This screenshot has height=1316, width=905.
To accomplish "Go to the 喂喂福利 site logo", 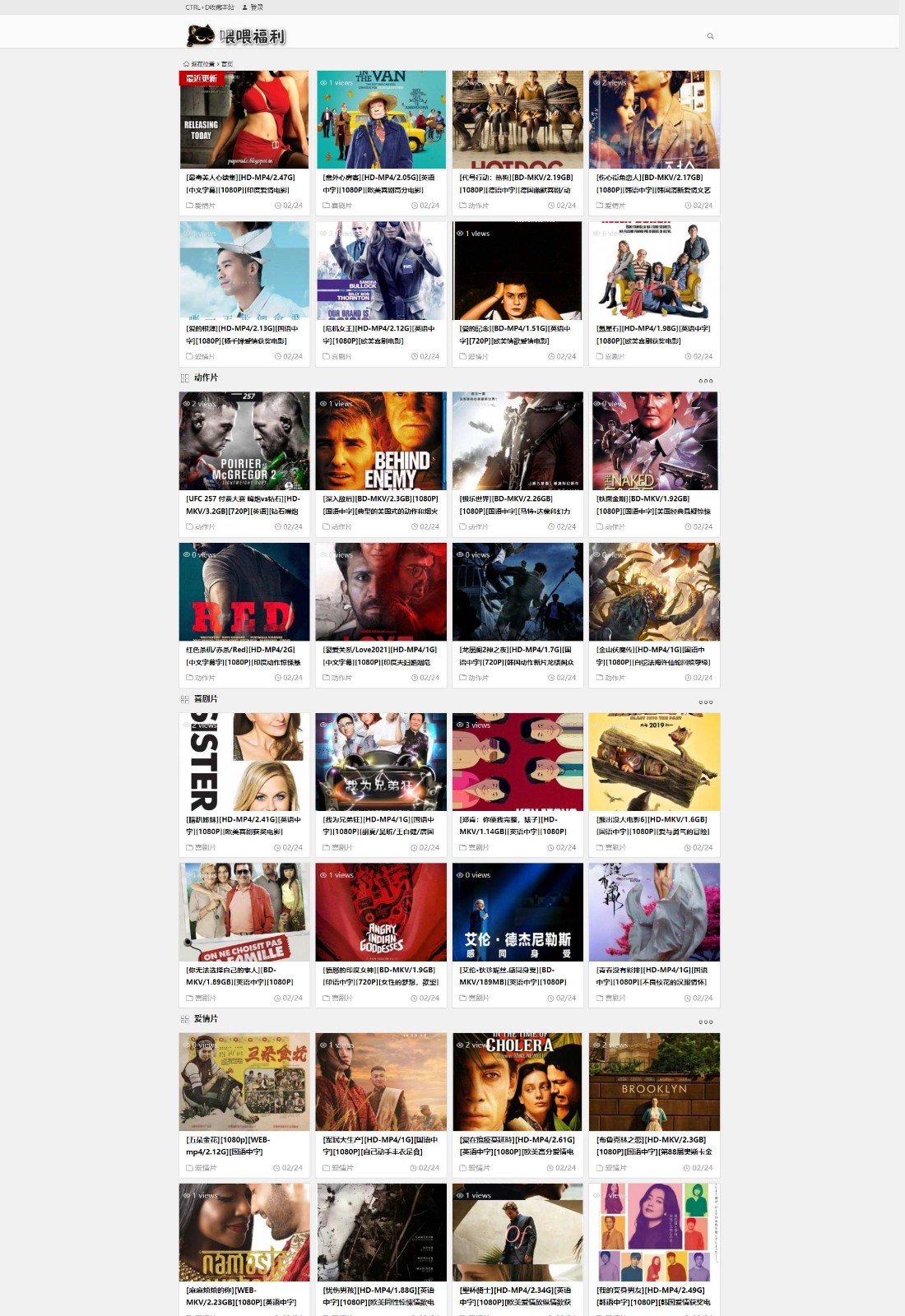I will [236, 35].
